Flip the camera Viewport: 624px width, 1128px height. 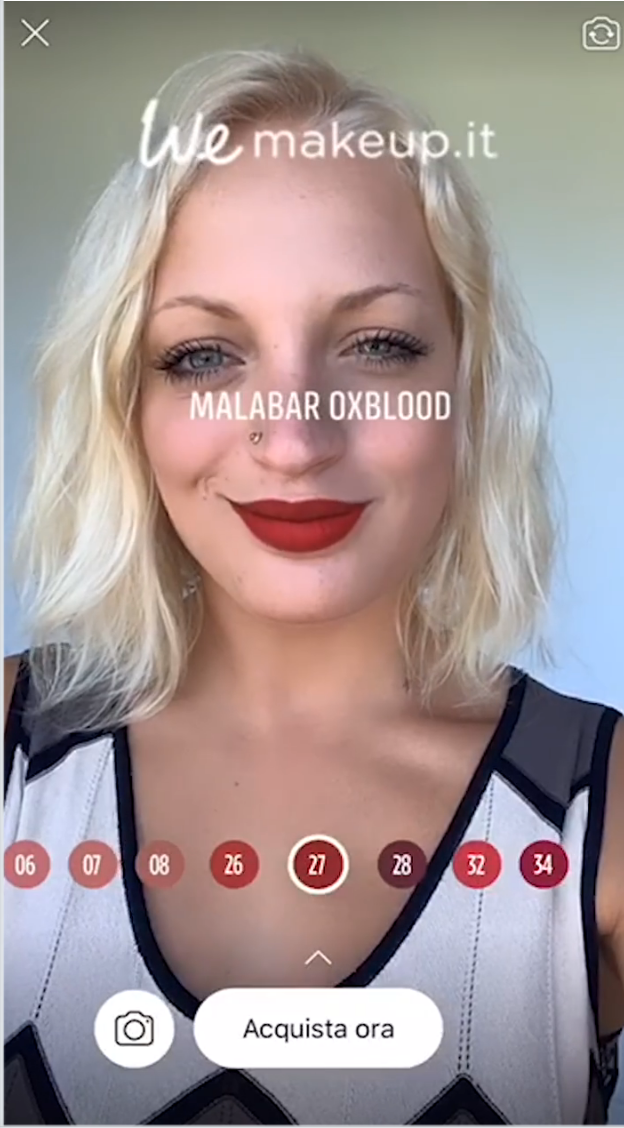[x=601, y=34]
